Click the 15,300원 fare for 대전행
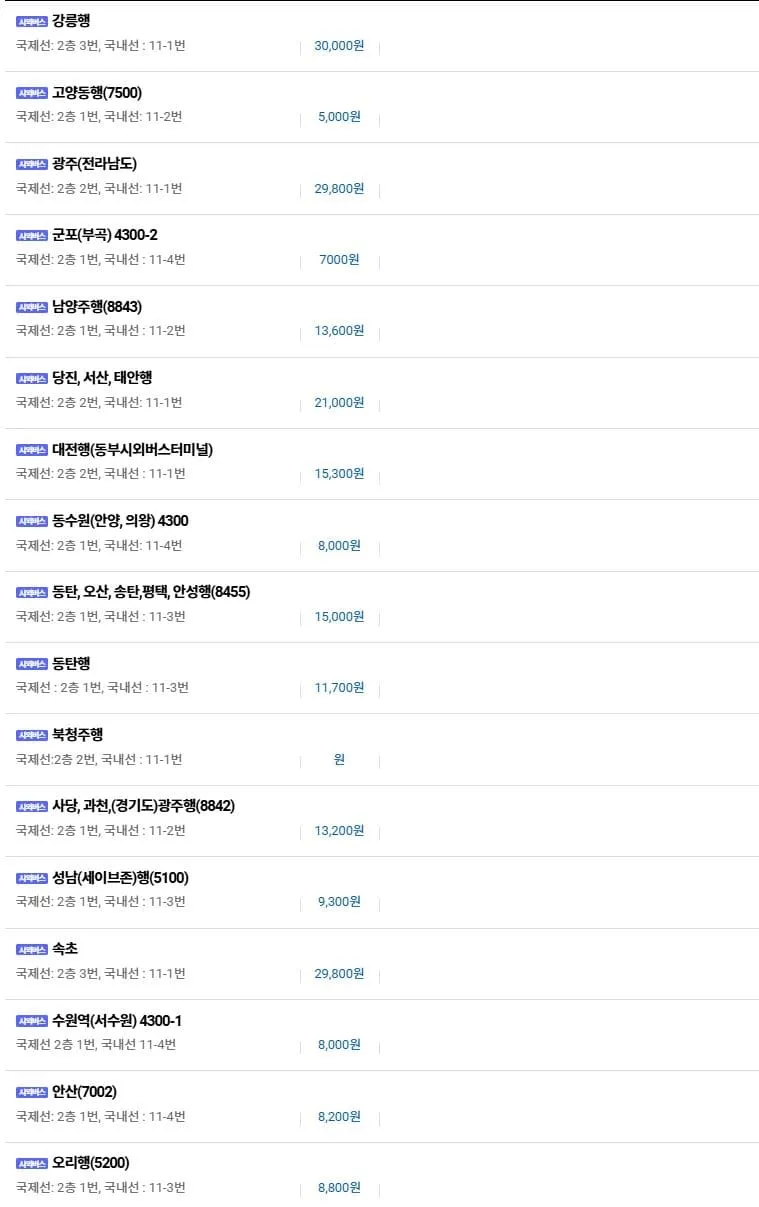The width and height of the screenshot is (759, 1207). click(337, 473)
